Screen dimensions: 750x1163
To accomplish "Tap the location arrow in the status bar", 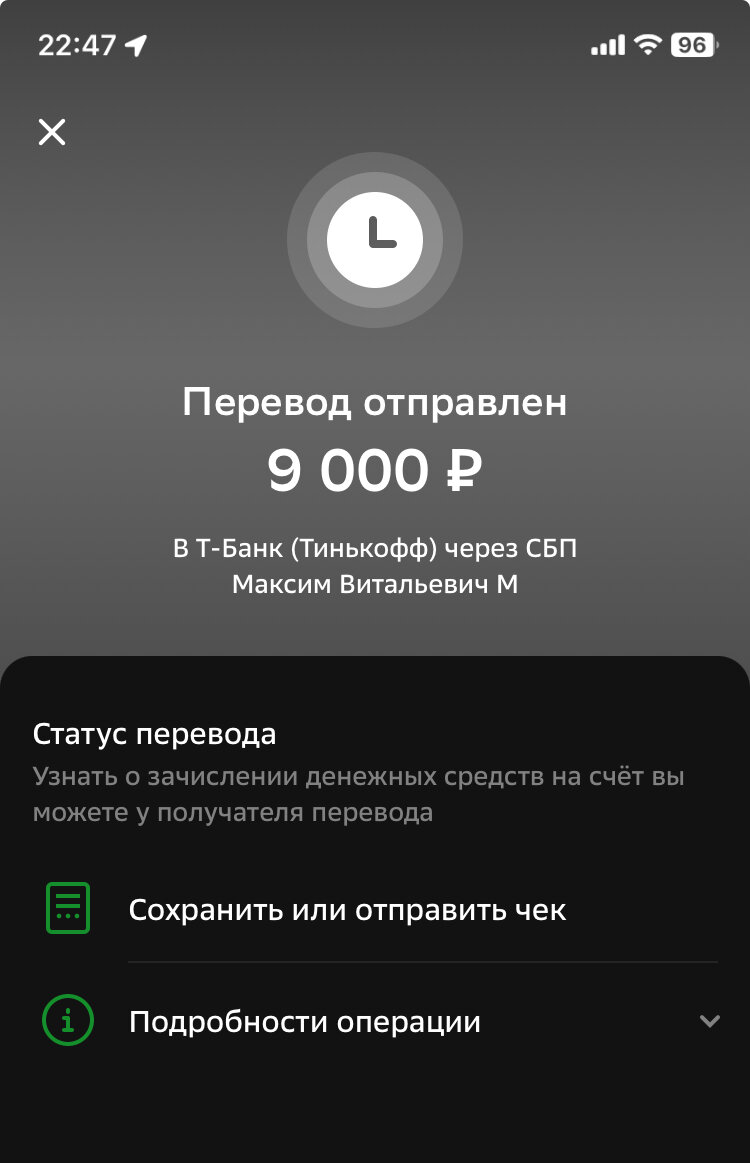I will click(137, 44).
